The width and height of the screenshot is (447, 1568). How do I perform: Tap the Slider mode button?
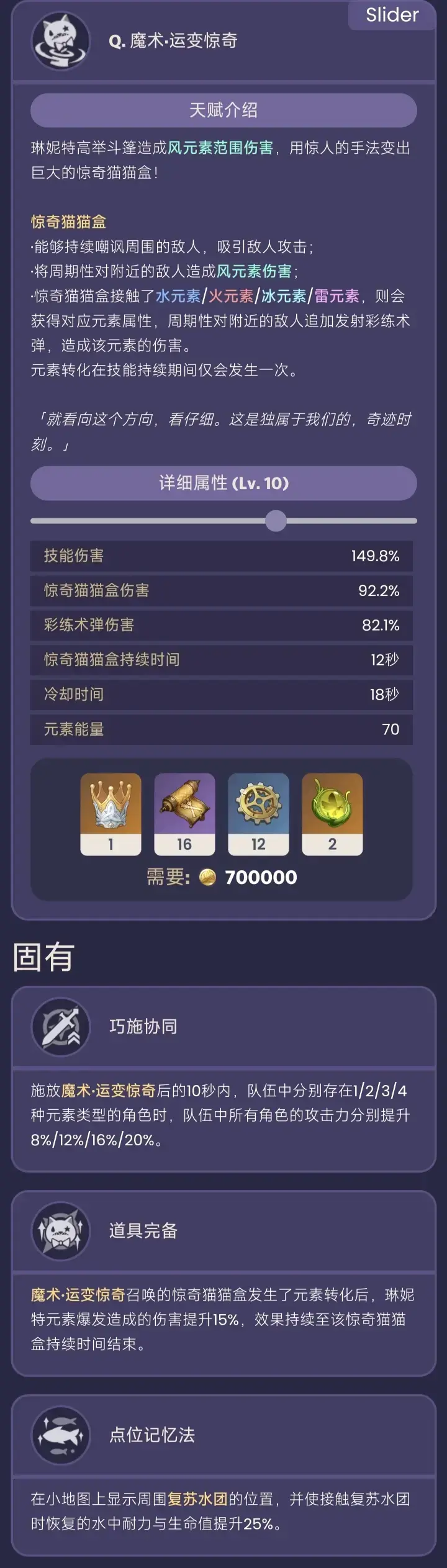point(392,14)
